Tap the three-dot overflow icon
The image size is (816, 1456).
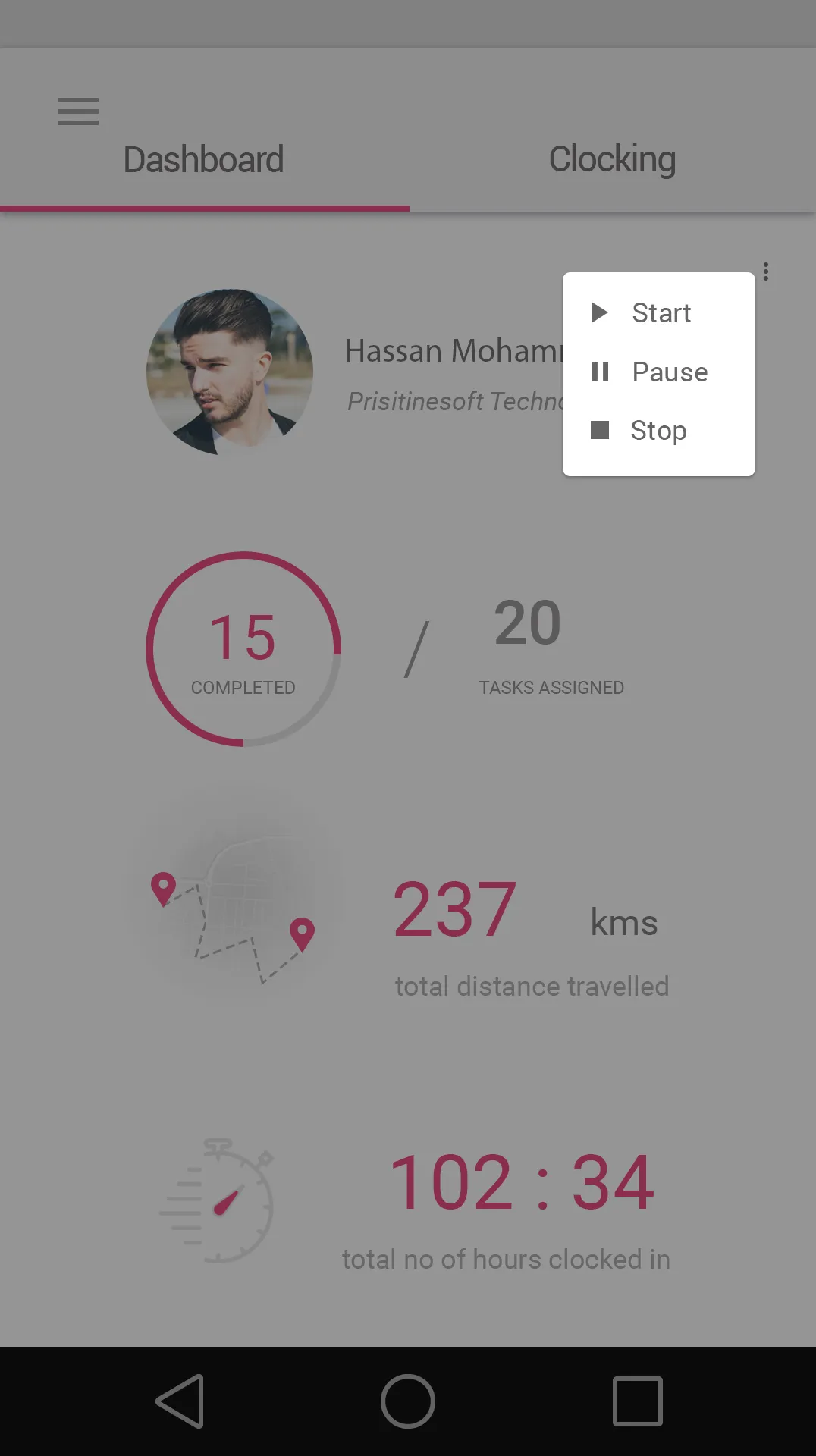pos(766,271)
